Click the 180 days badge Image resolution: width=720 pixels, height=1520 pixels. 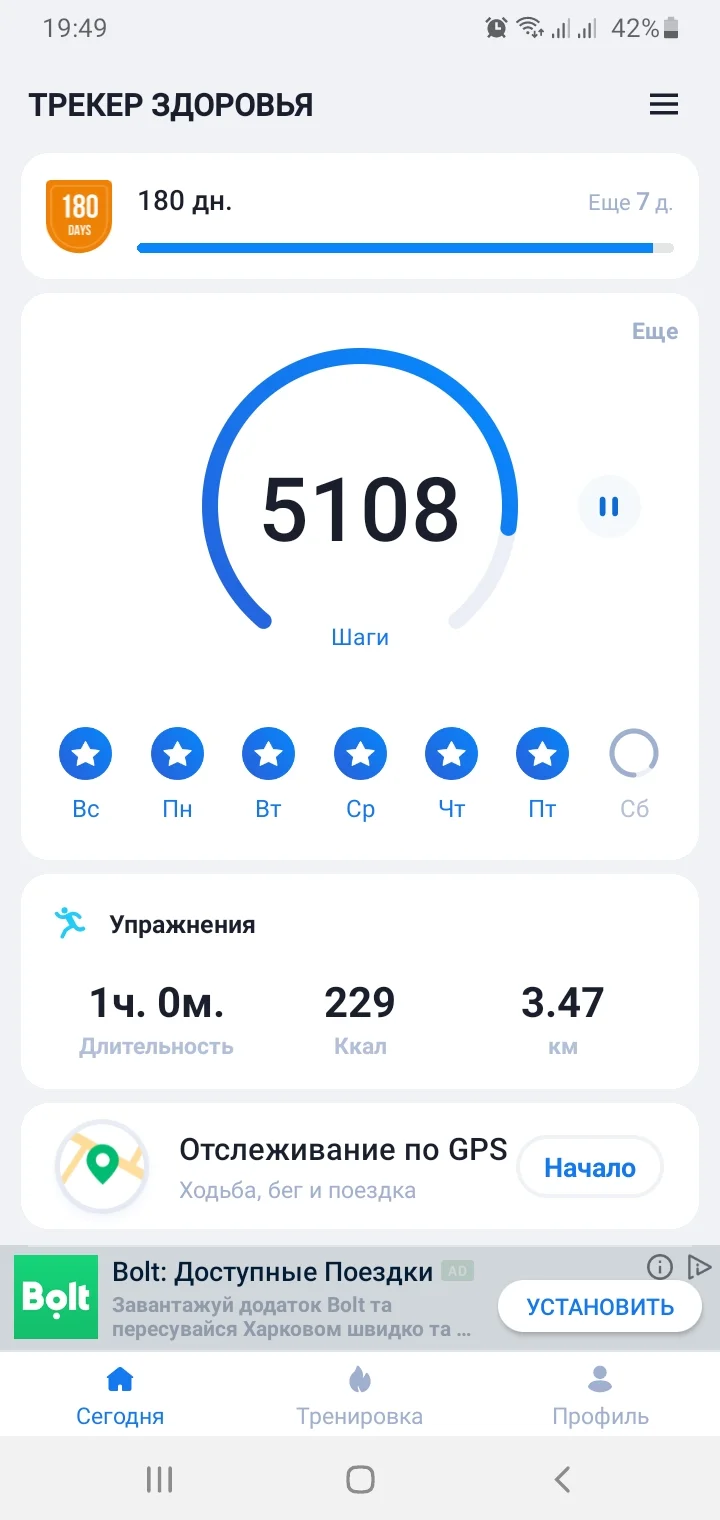[x=78, y=216]
